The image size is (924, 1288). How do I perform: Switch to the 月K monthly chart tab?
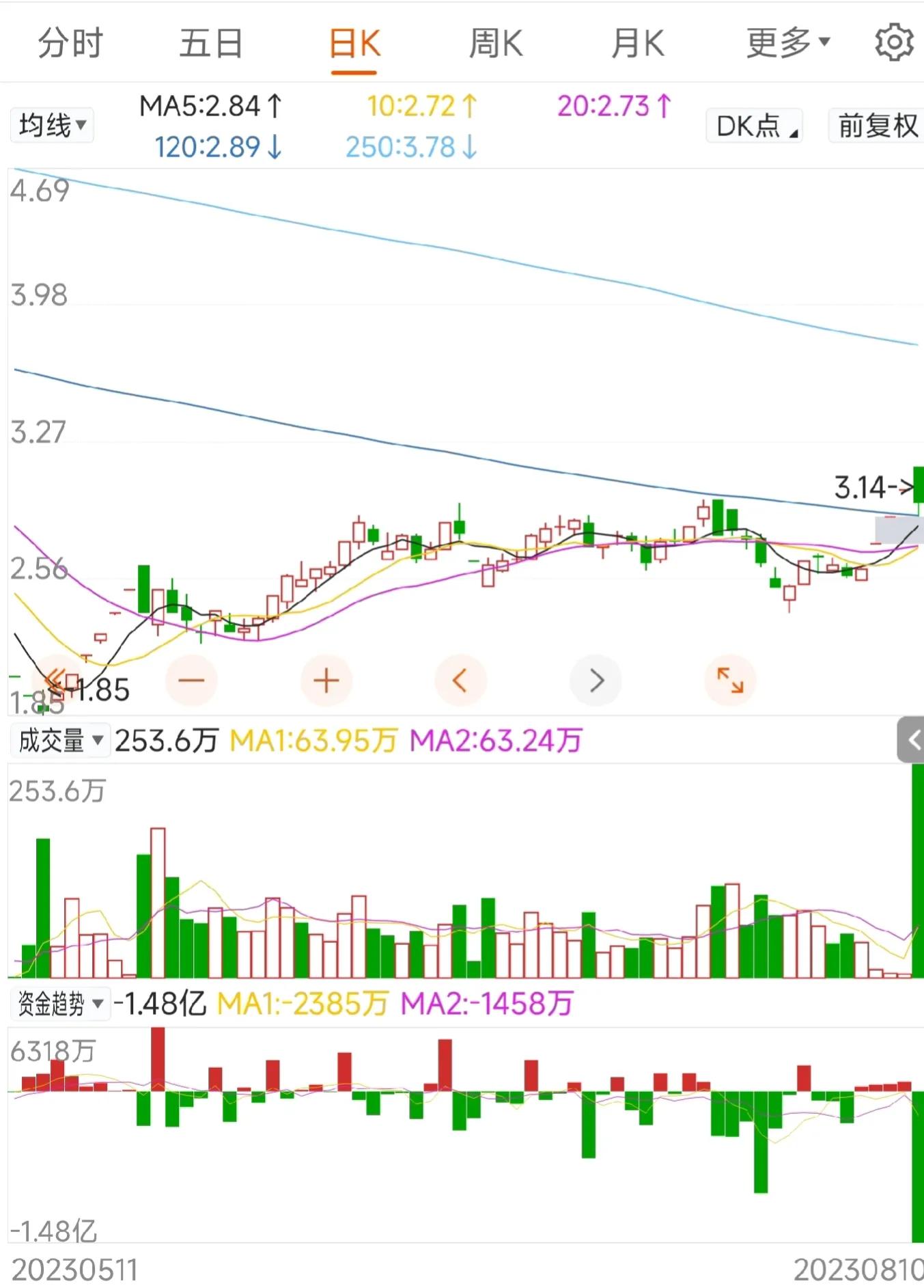click(637, 42)
